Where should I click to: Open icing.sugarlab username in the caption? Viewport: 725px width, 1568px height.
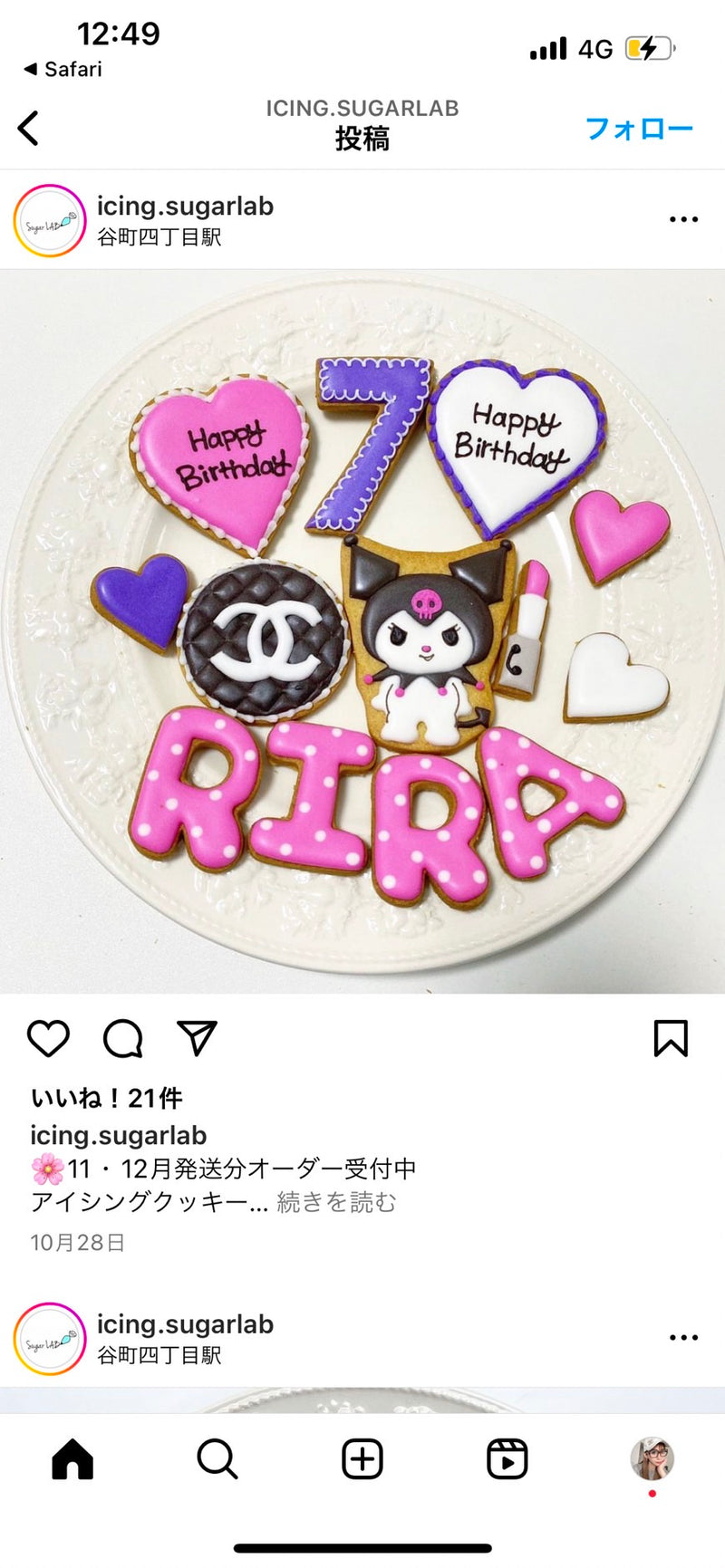[x=119, y=1135]
